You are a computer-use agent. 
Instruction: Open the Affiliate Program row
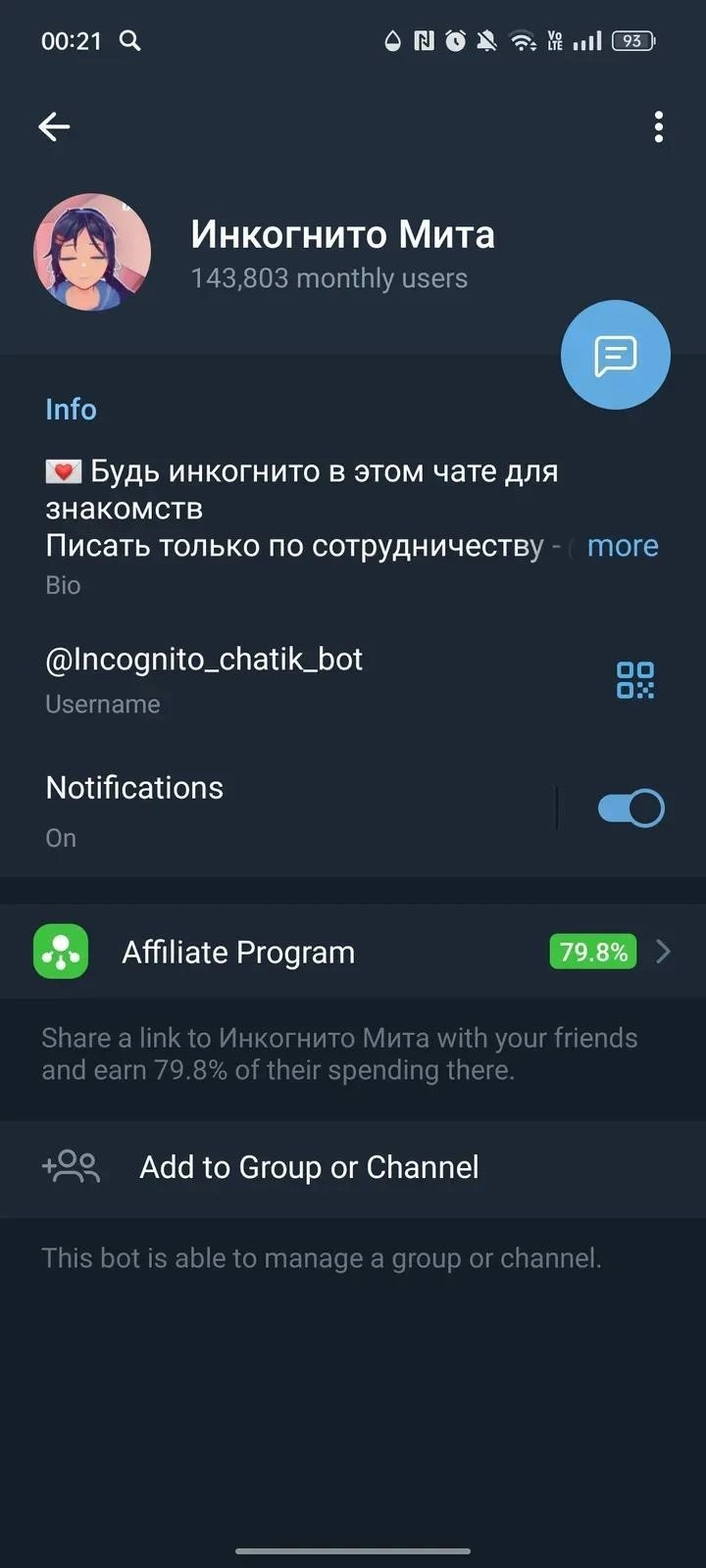pos(353,952)
